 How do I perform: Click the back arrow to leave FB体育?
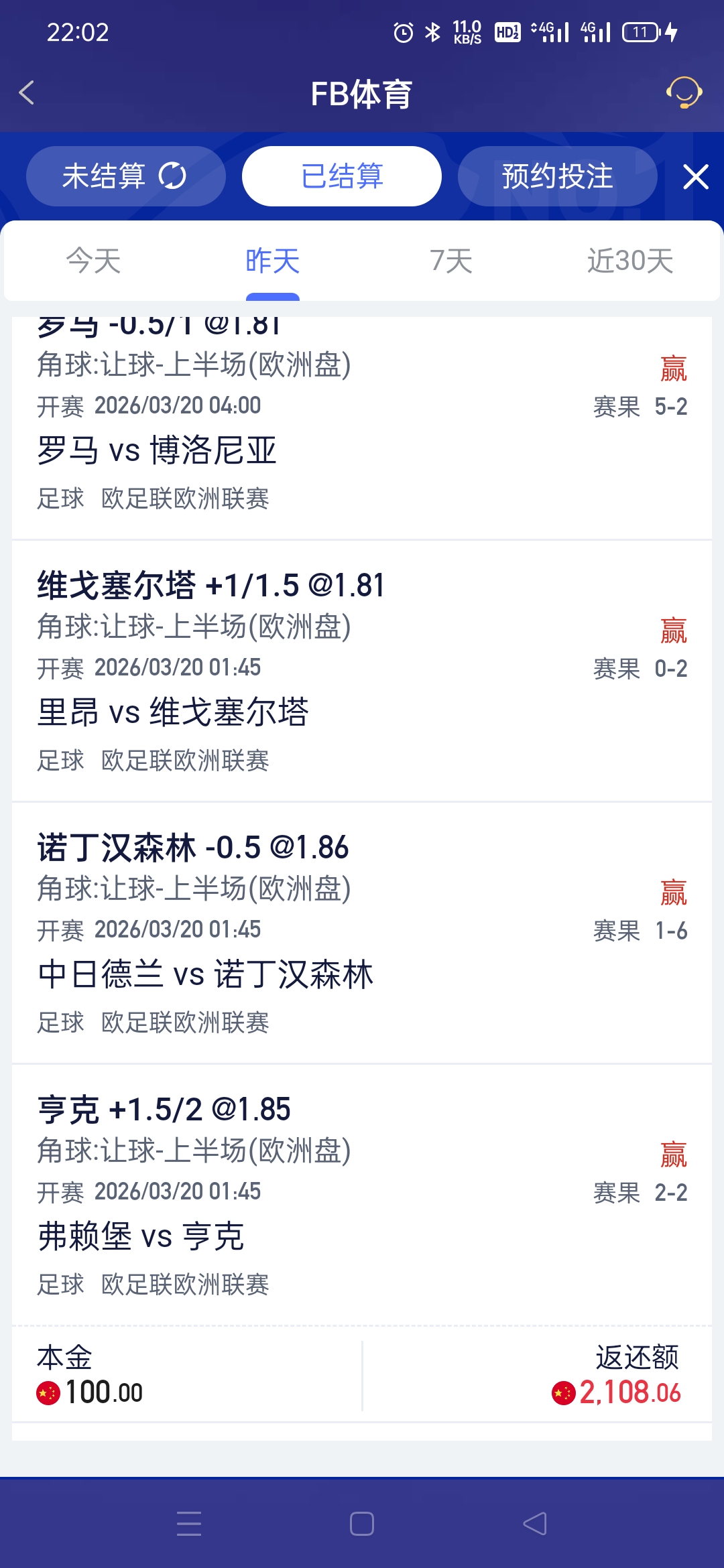tap(27, 92)
